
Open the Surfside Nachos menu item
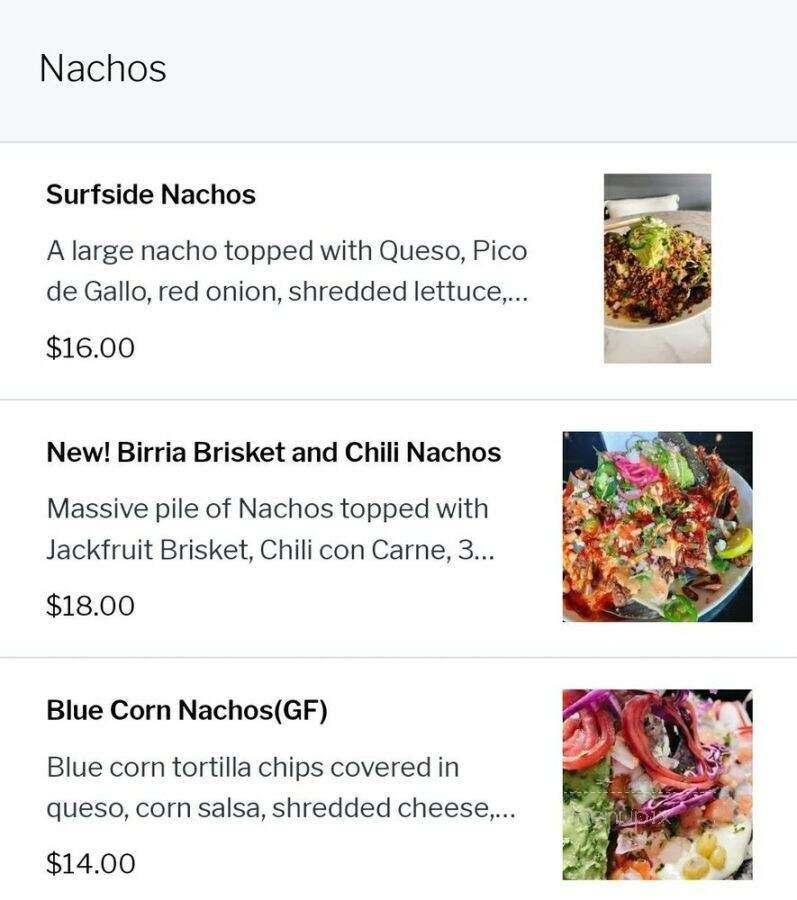coord(148,195)
